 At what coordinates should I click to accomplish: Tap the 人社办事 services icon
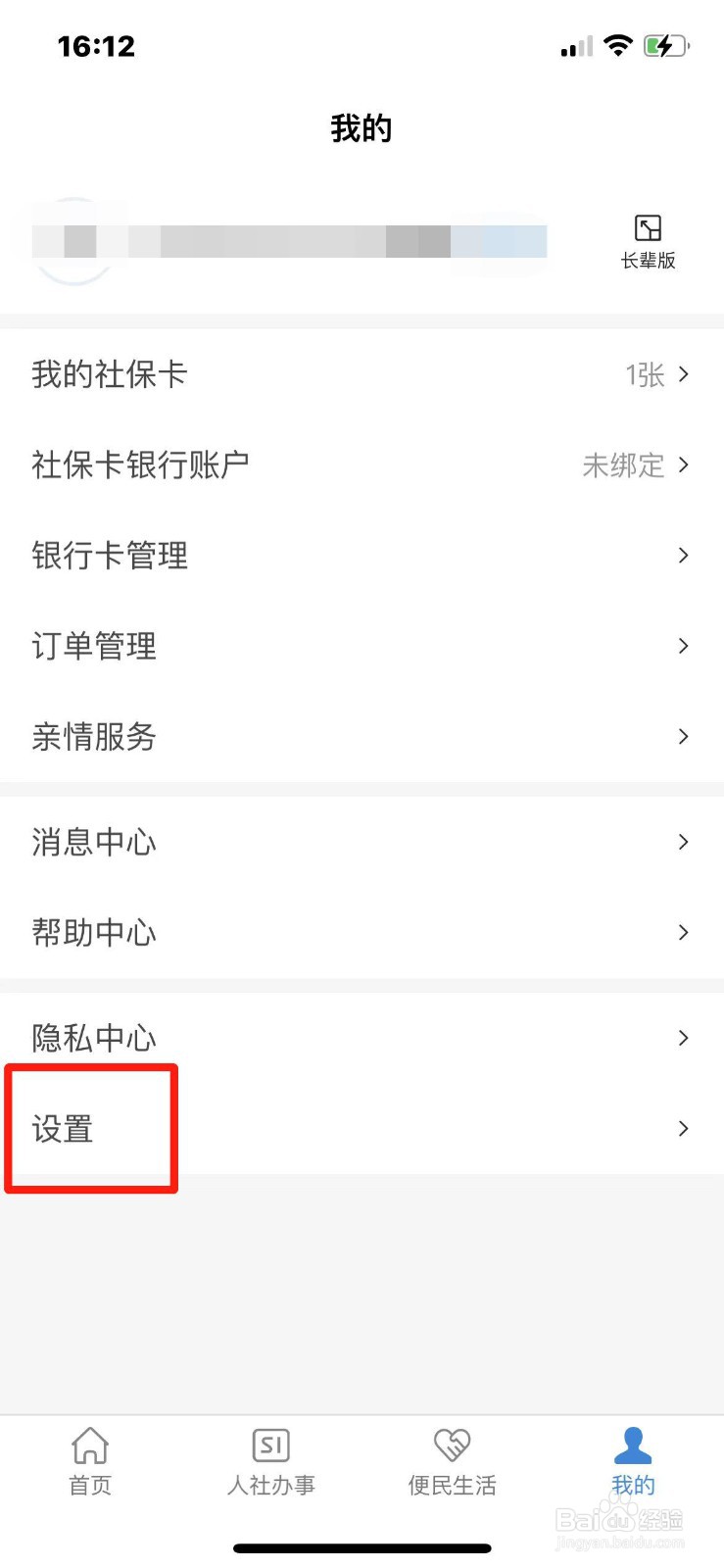click(270, 1445)
